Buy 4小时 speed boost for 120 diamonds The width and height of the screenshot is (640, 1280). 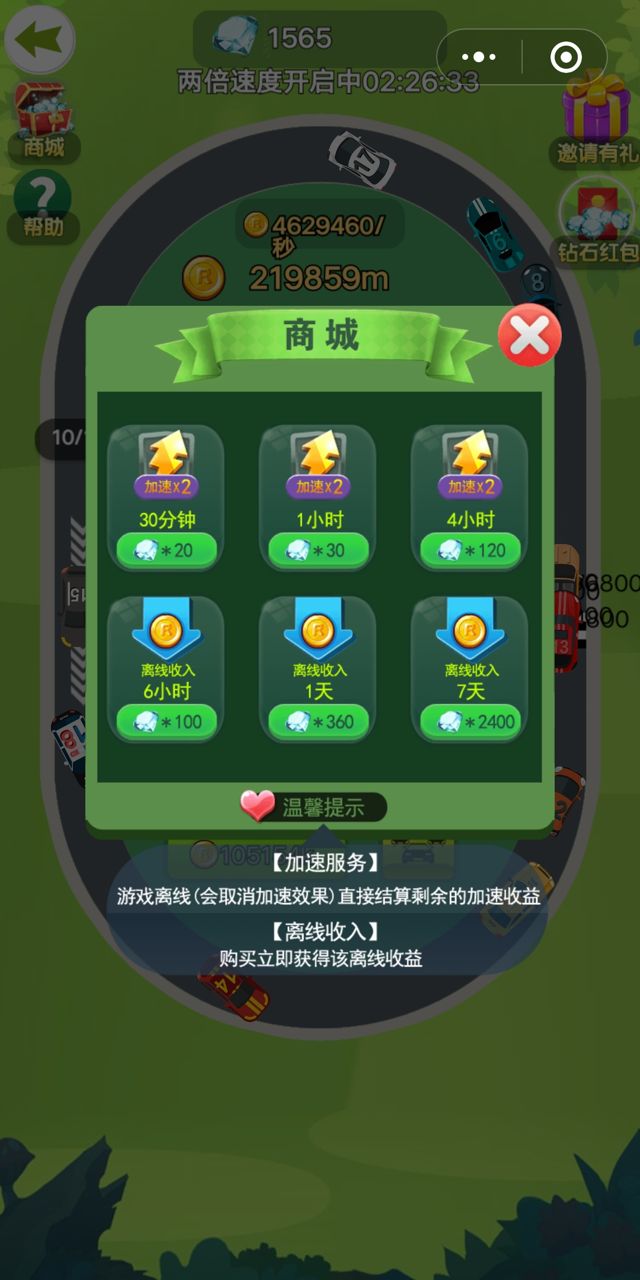click(x=470, y=550)
